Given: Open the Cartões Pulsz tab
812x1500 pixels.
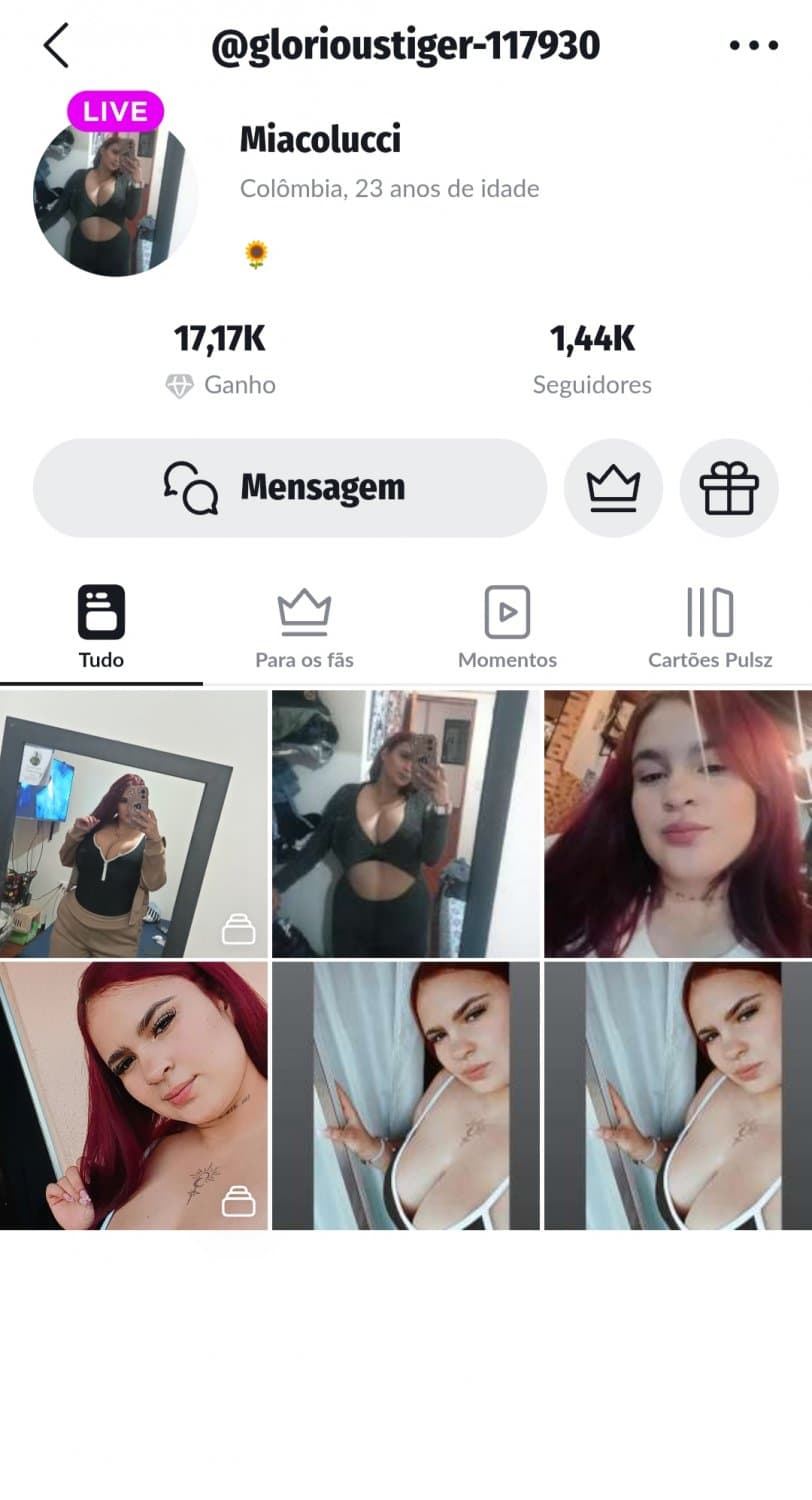Looking at the screenshot, I should tap(710, 627).
